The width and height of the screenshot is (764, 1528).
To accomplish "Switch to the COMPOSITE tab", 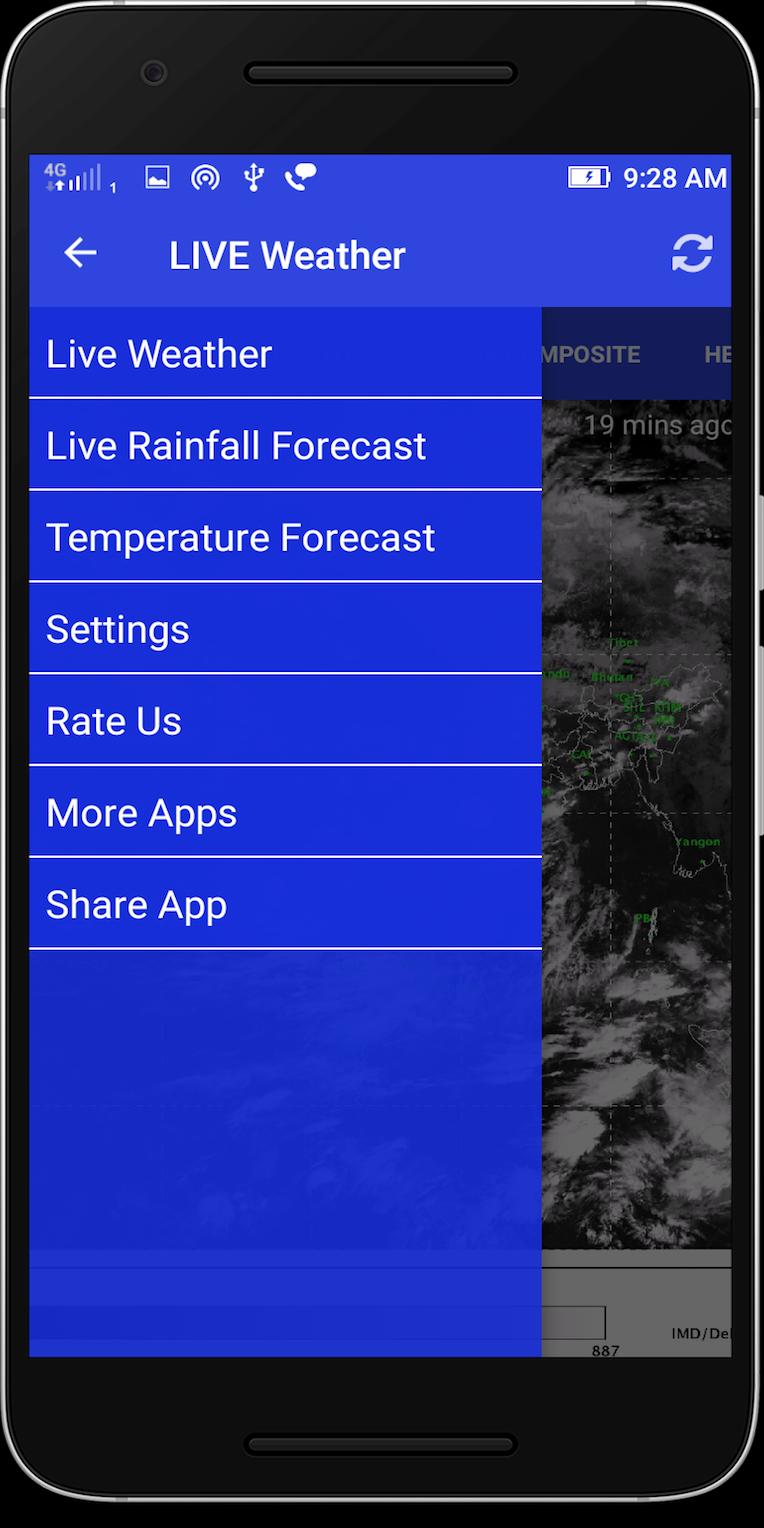I will click(590, 353).
